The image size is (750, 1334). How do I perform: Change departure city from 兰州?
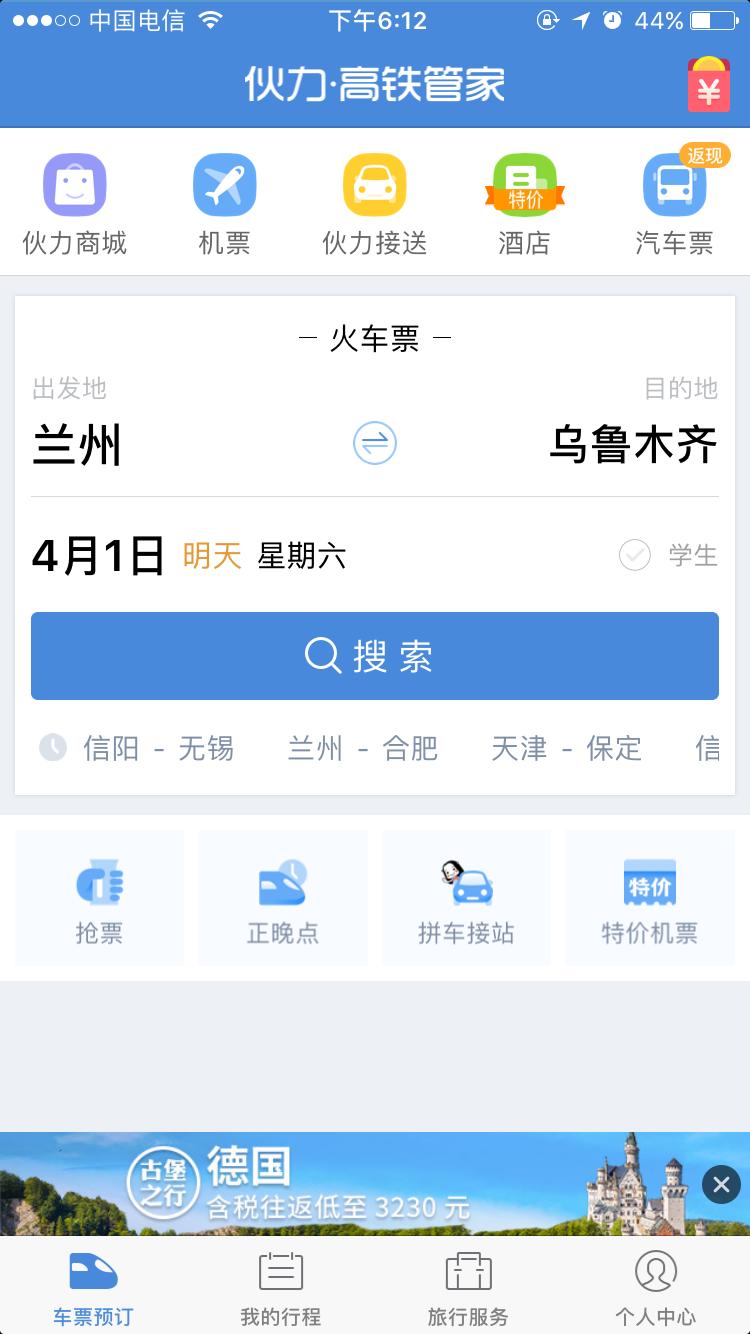point(77,444)
